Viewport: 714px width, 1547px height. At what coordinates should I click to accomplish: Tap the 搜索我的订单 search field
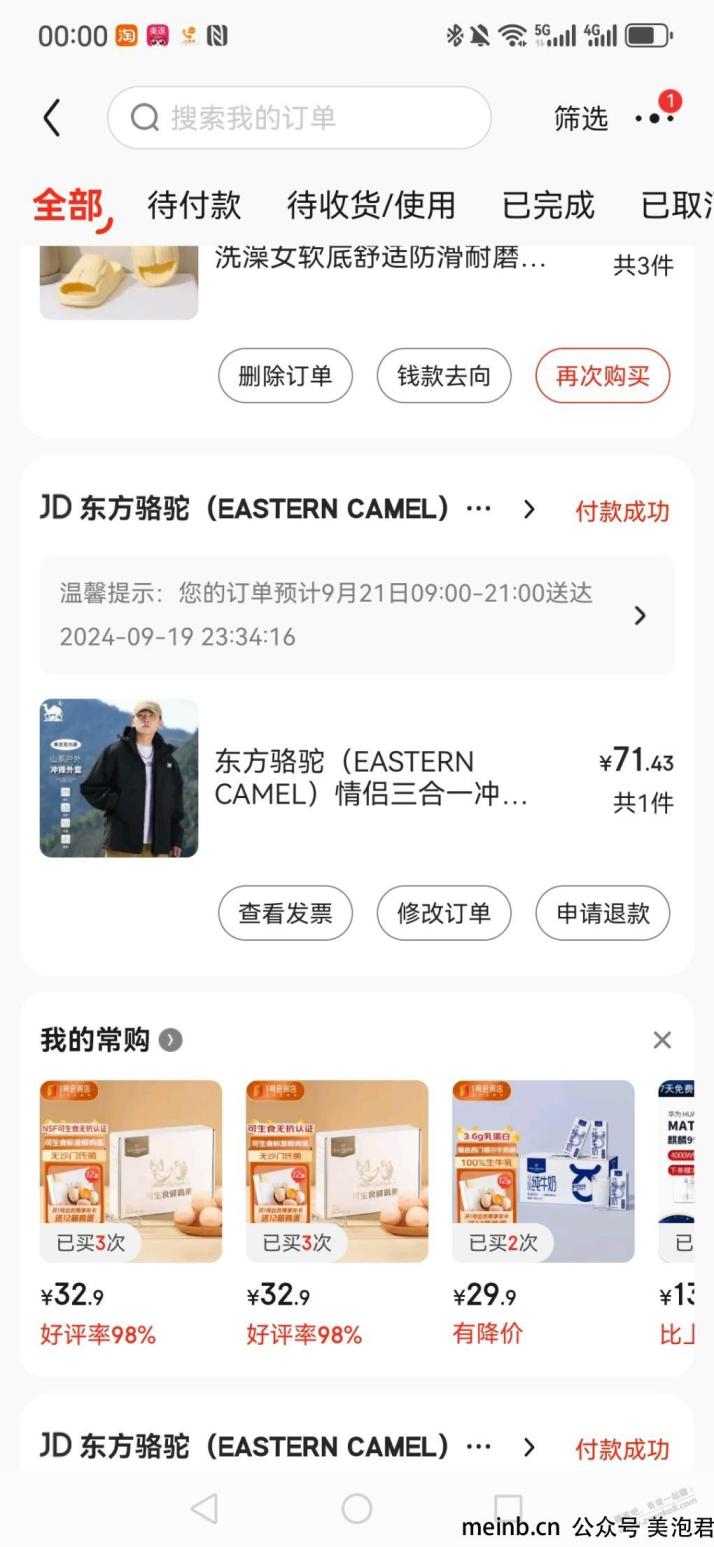click(298, 118)
